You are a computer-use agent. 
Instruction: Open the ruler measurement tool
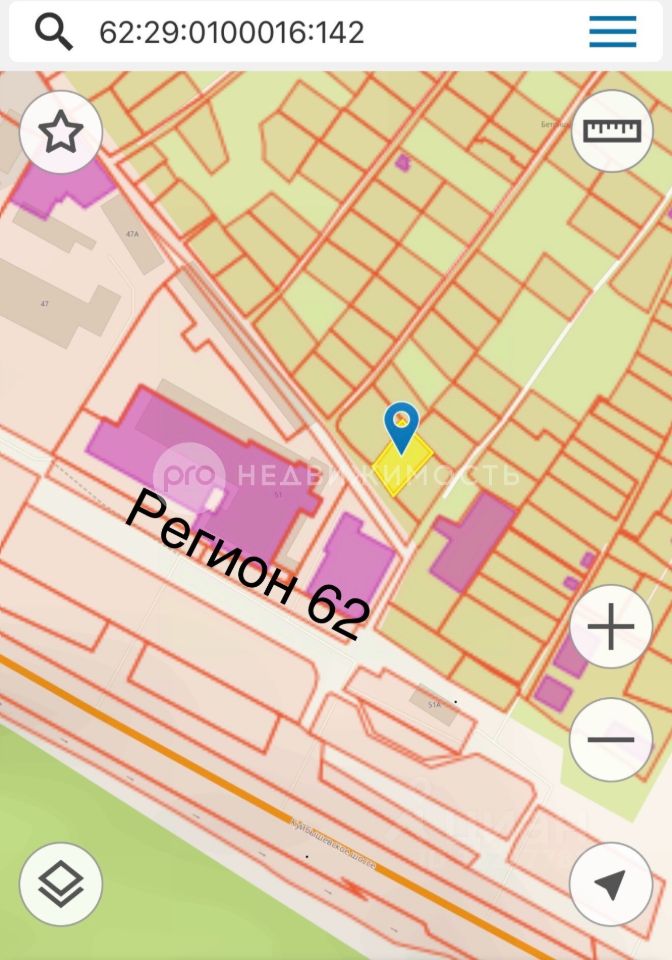[612, 131]
